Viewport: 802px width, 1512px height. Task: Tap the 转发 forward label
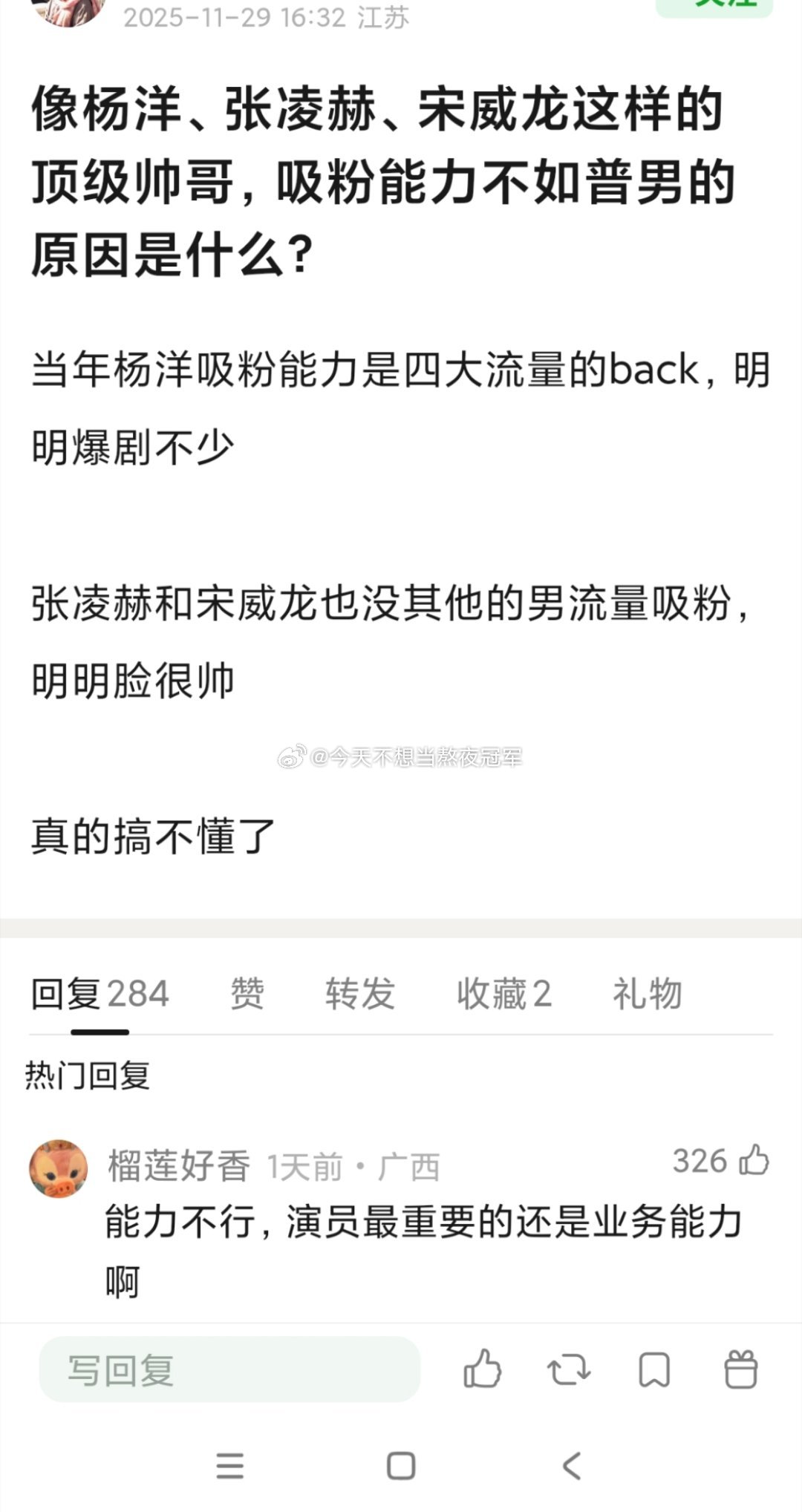click(360, 995)
